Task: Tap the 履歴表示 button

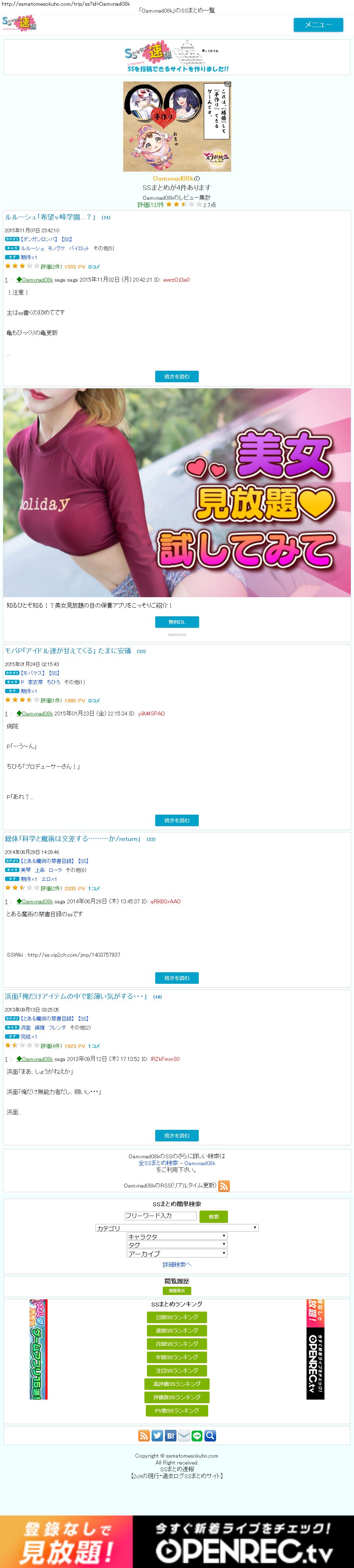Action: coord(177,1290)
